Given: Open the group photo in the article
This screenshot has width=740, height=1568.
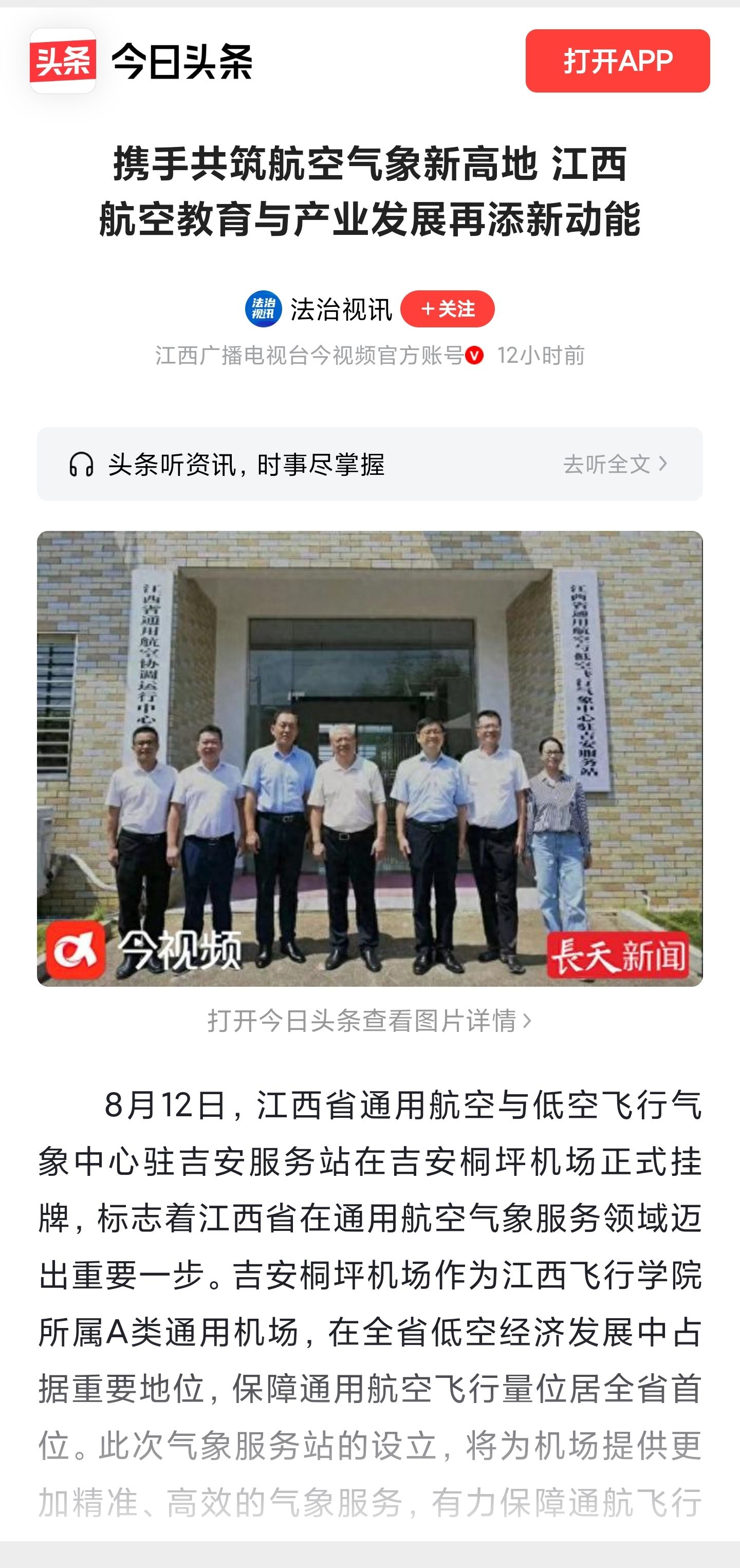Looking at the screenshot, I should point(369,758).
